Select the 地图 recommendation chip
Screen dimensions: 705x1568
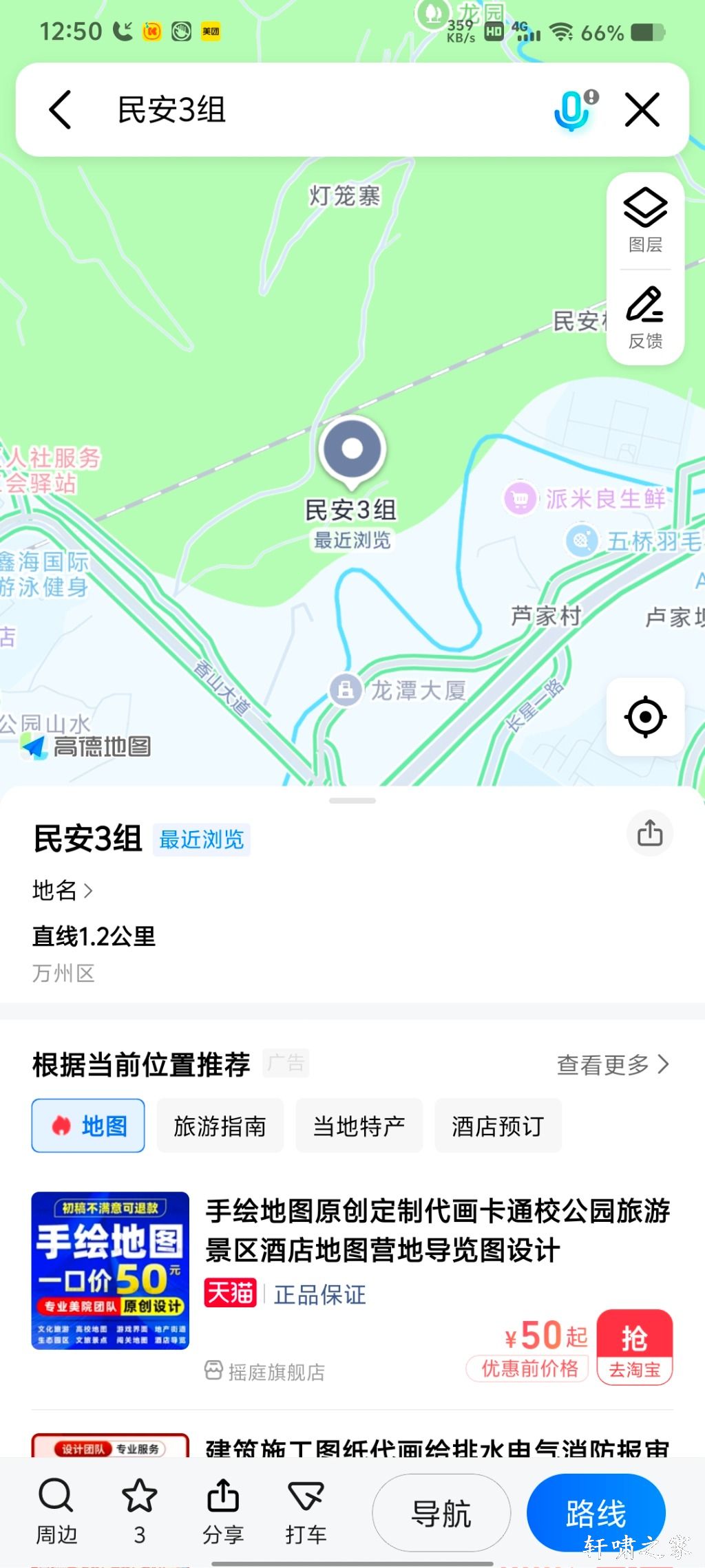click(x=88, y=1126)
